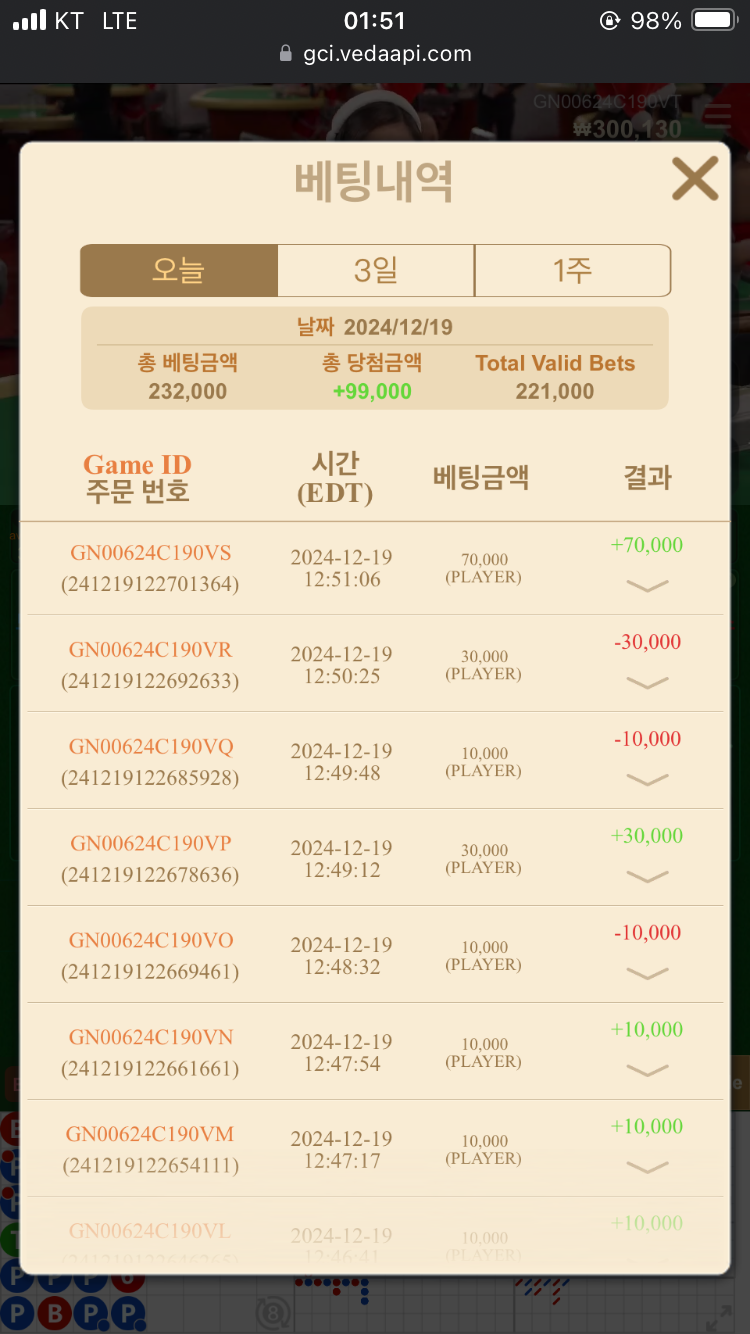Viewport: 750px width, 1334px height.
Task: Close the 베팅내역 dialog
Action: (x=695, y=180)
